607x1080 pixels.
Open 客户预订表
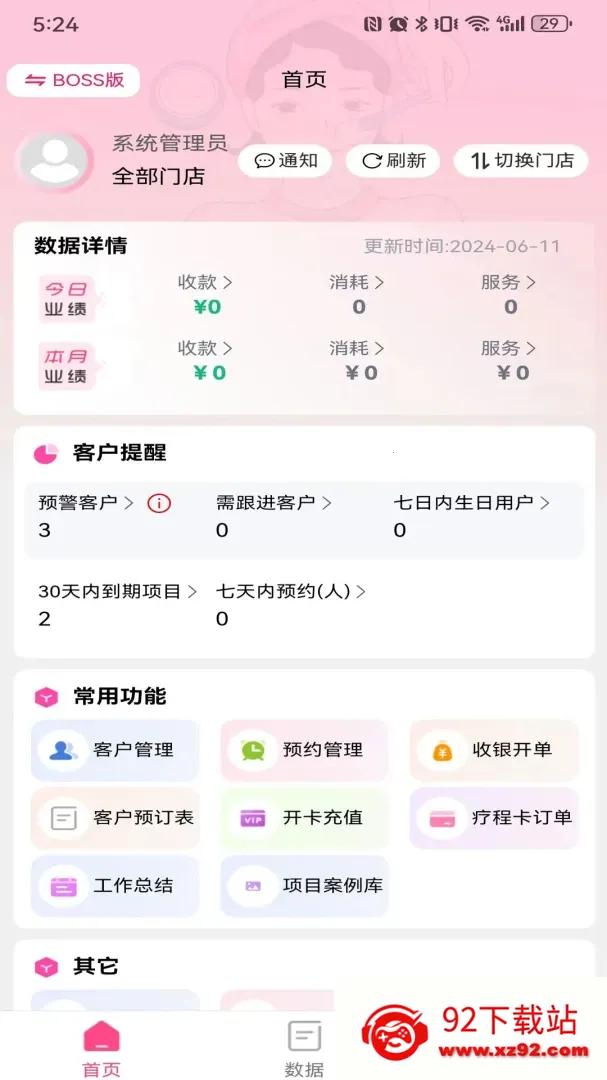pyautogui.click(x=115, y=818)
